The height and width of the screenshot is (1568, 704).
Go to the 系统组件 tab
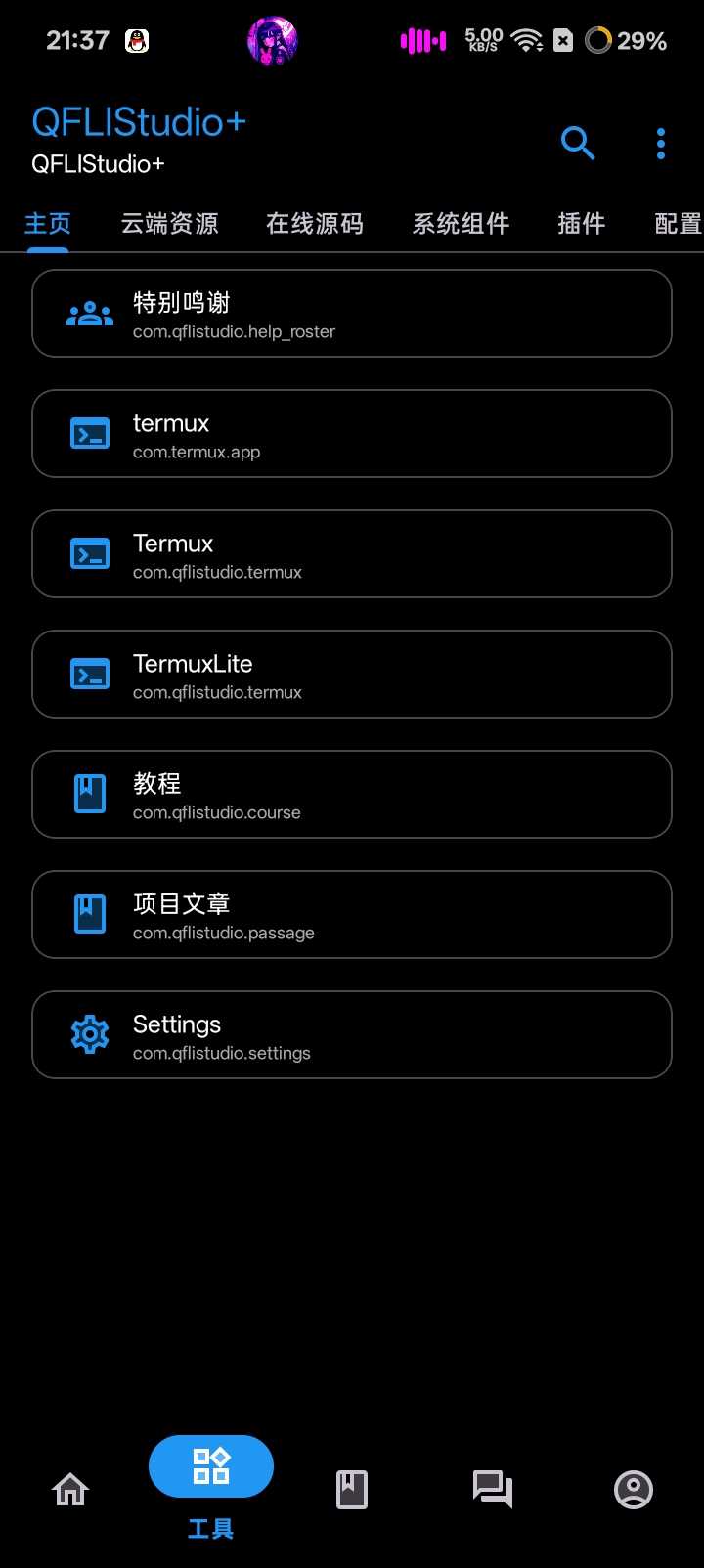click(x=461, y=224)
